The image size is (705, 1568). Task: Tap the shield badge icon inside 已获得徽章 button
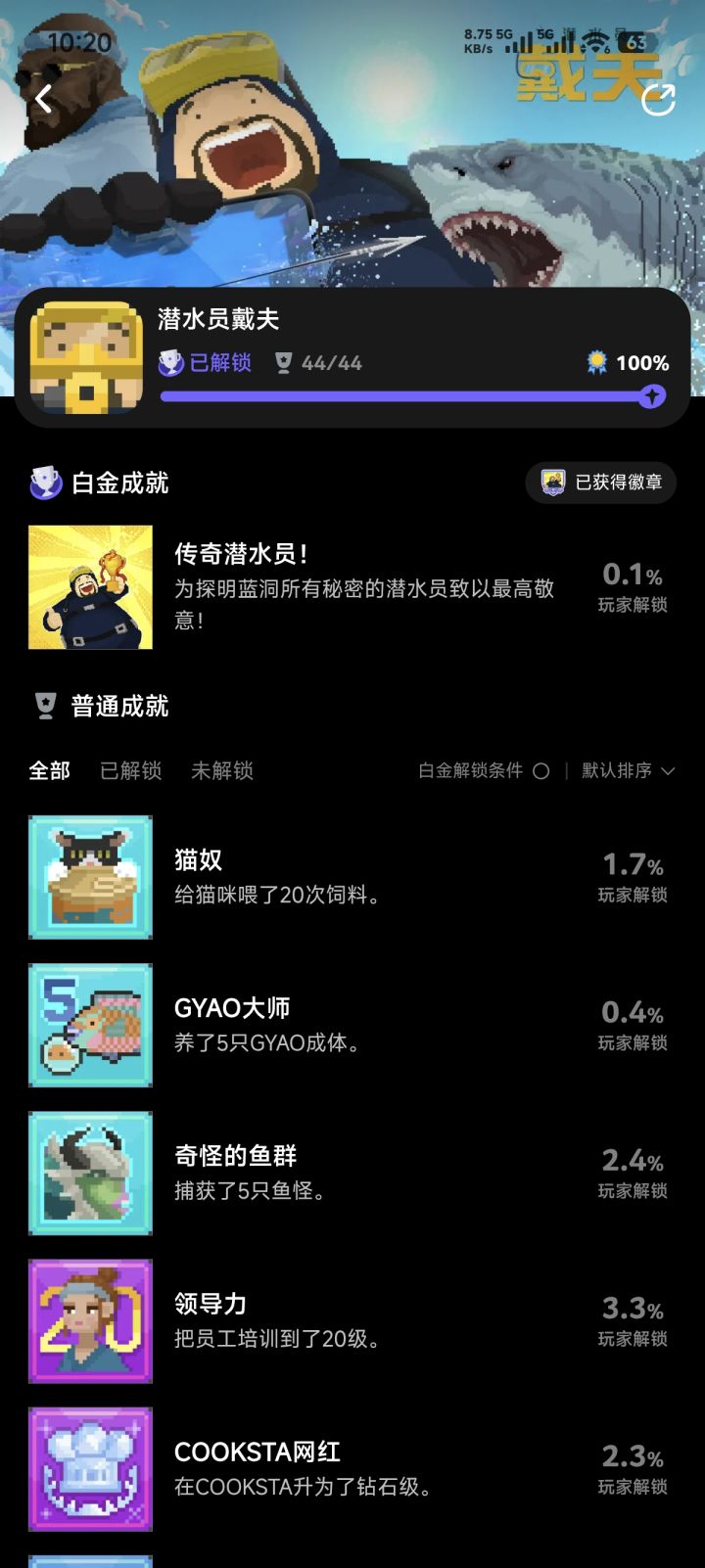click(555, 481)
